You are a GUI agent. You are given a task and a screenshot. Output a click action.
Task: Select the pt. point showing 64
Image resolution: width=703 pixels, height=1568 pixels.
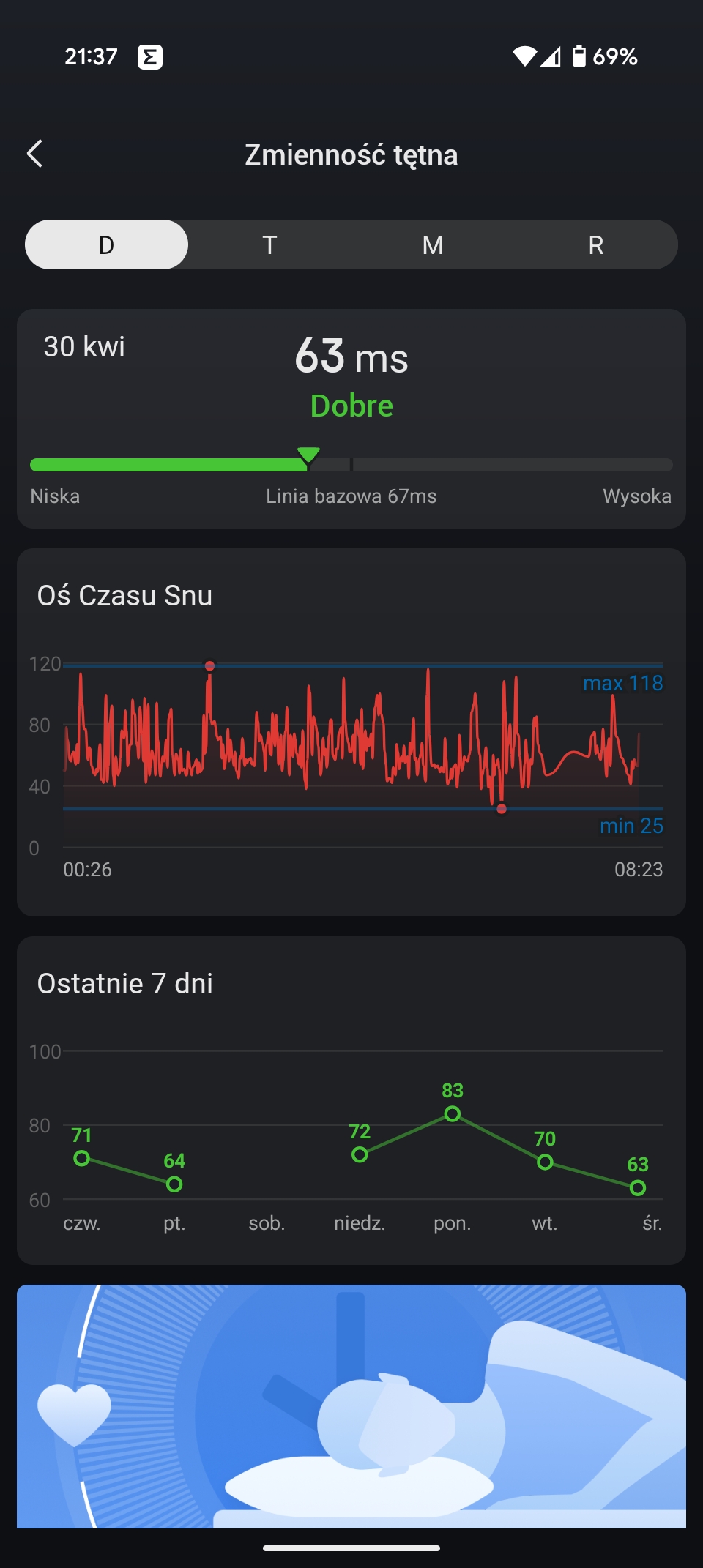[174, 1184]
